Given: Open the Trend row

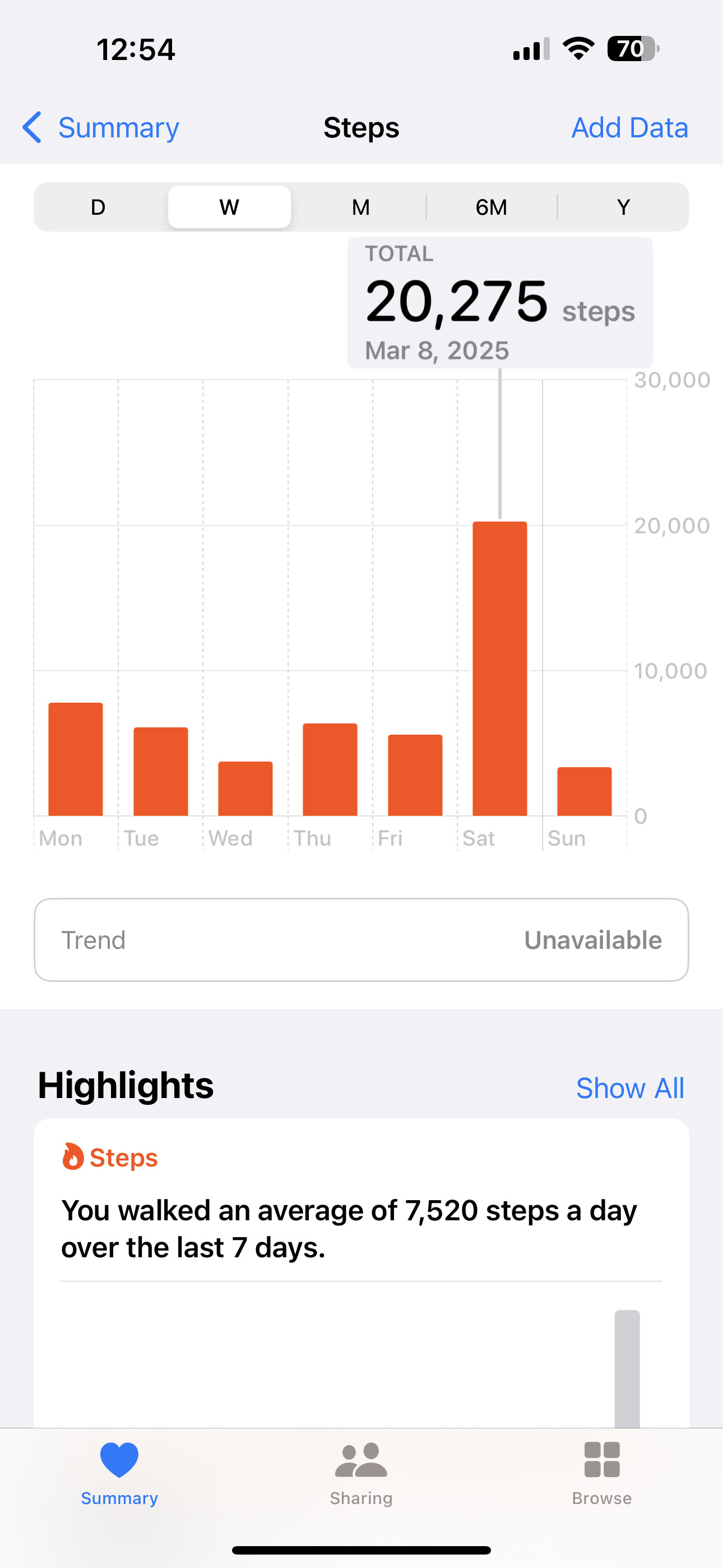Looking at the screenshot, I should pyautogui.click(x=361, y=940).
